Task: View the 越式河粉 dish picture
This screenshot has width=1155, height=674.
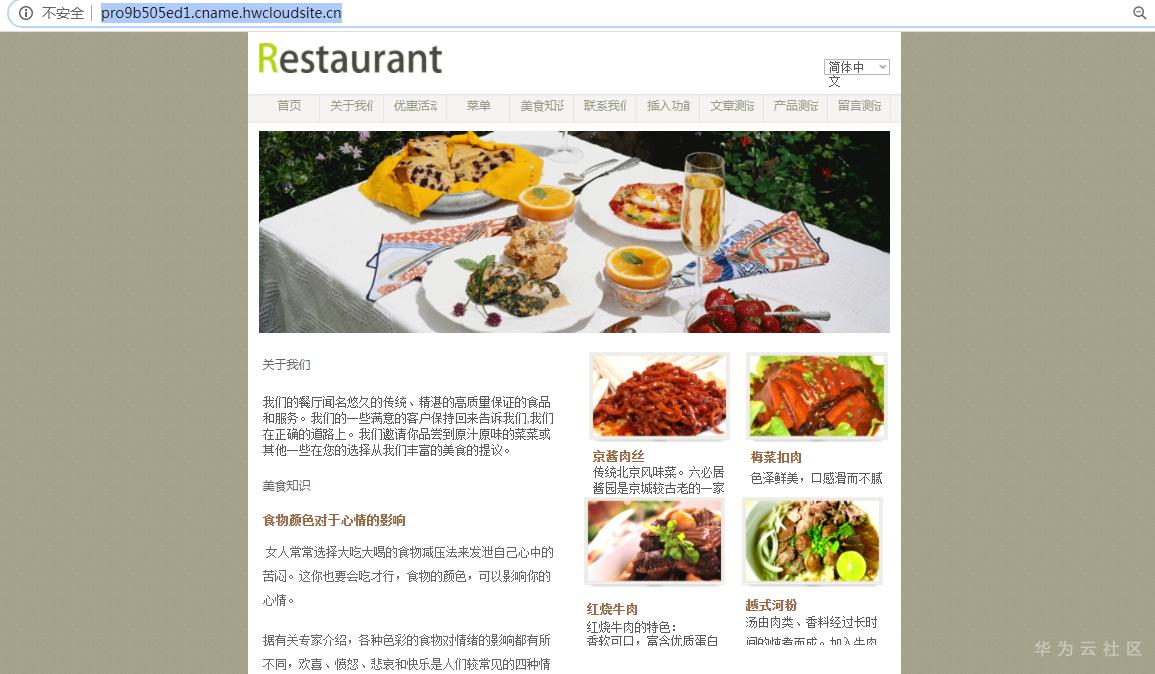Action: [x=813, y=541]
